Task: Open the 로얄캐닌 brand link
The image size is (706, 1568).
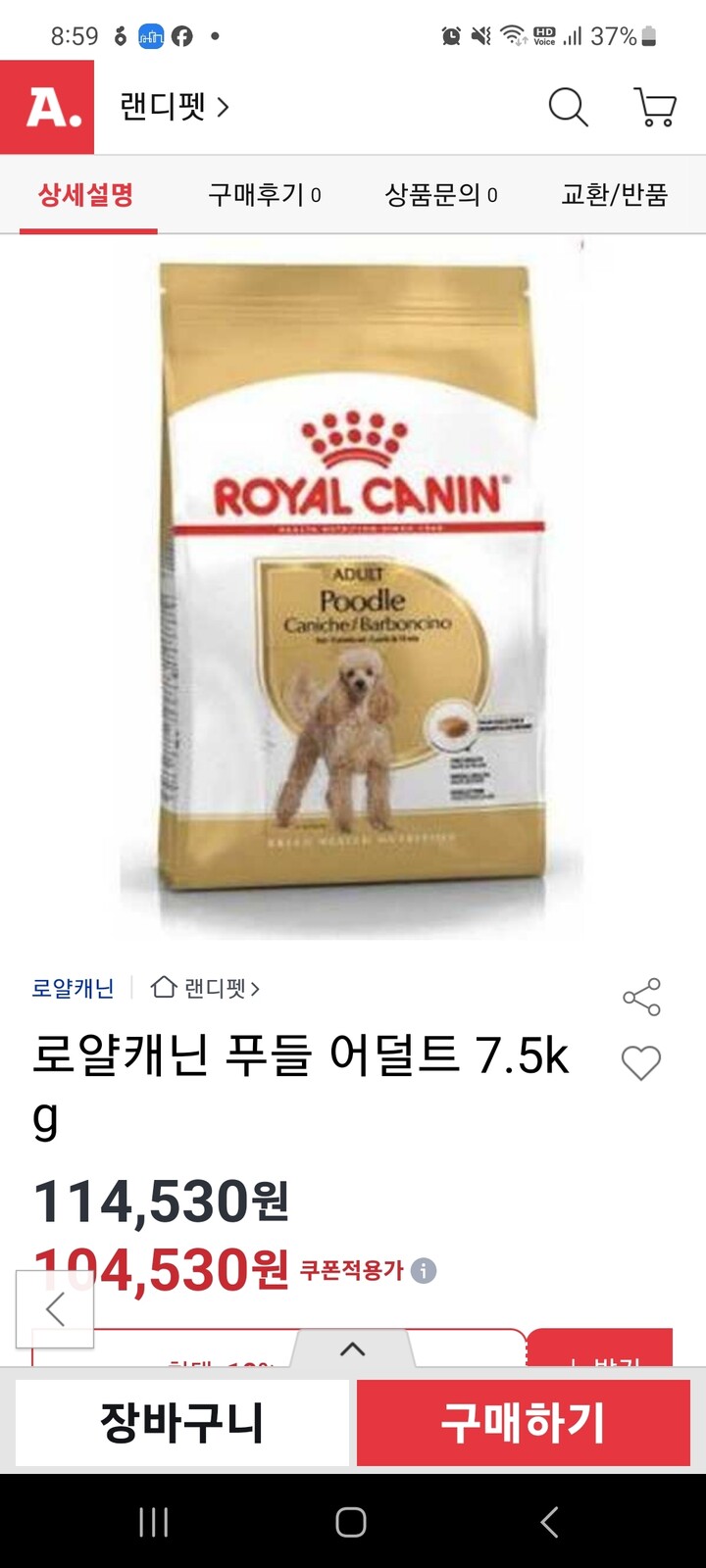Action: coord(72,989)
